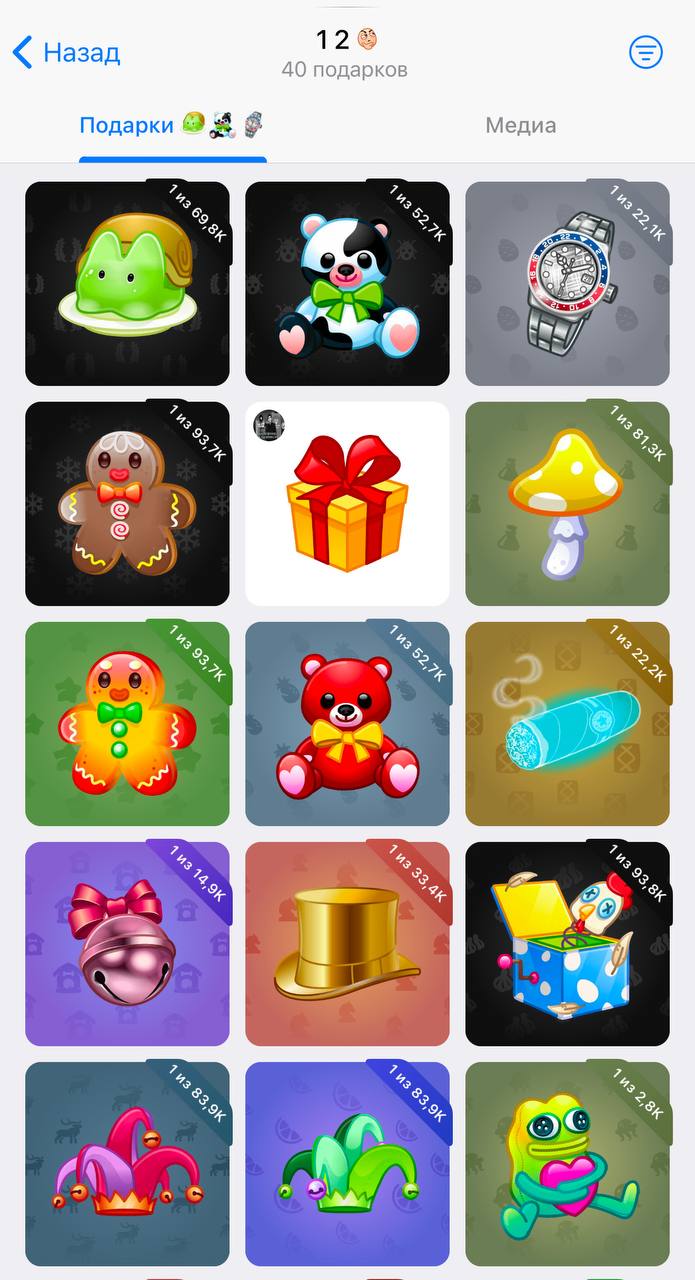Select the Подарки tab
The image size is (695, 1280).
[x=172, y=126]
